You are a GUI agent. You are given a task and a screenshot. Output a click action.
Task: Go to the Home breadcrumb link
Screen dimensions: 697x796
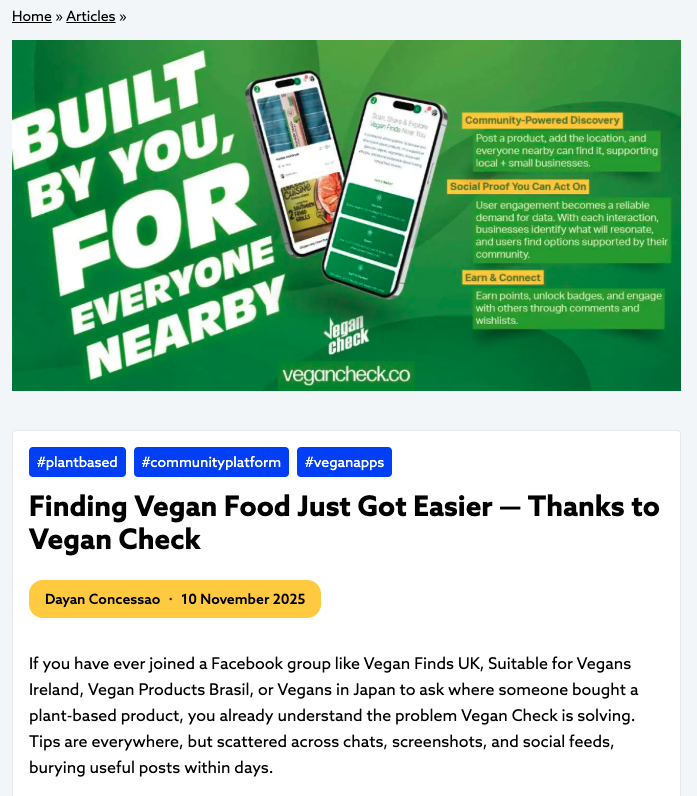coord(32,16)
